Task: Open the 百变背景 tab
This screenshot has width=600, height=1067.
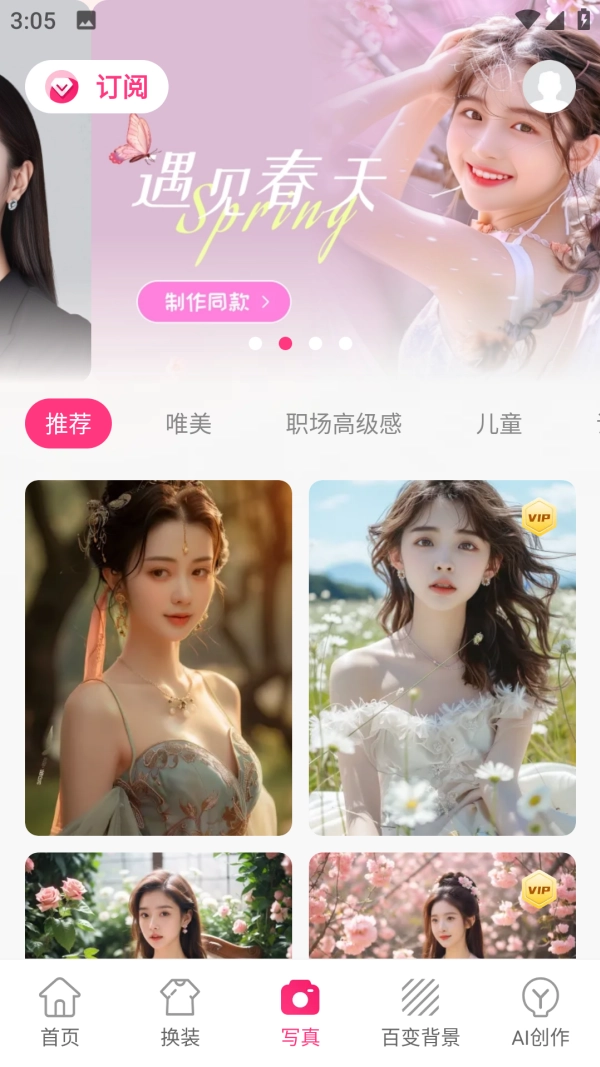Action: pyautogui.click(x=420, y=1012)
